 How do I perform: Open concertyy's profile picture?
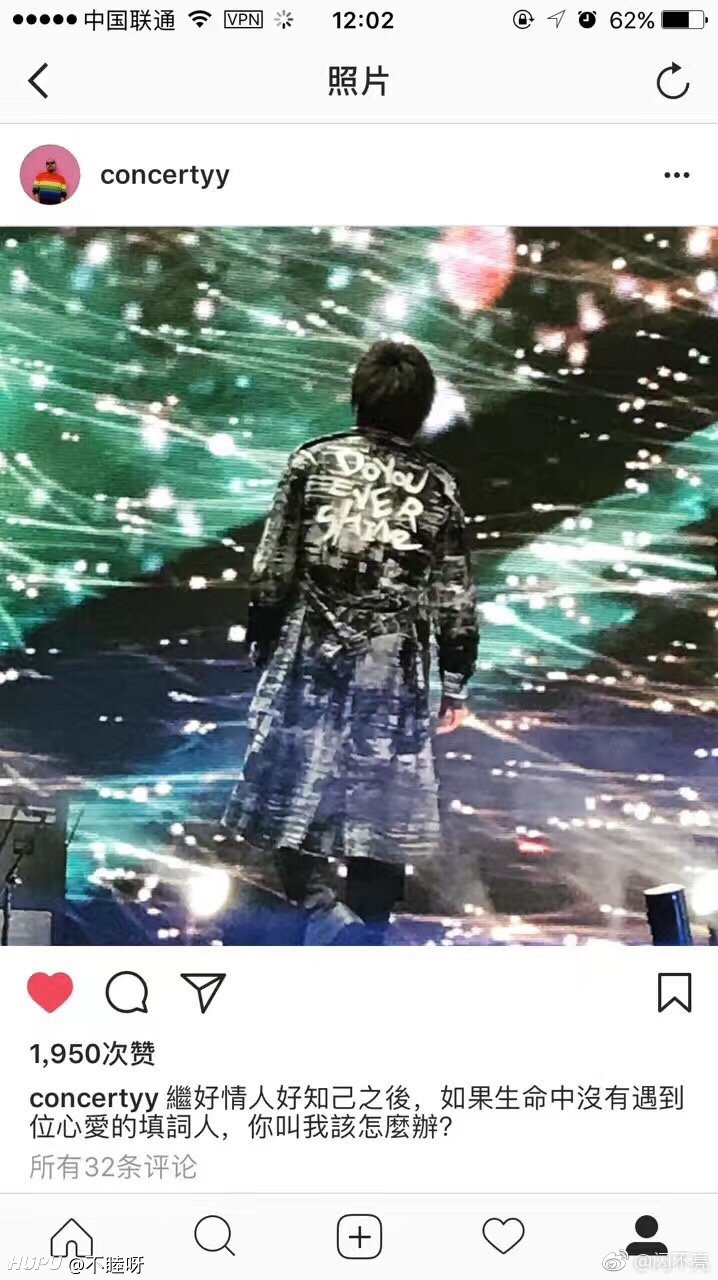[x=50, y=175]
